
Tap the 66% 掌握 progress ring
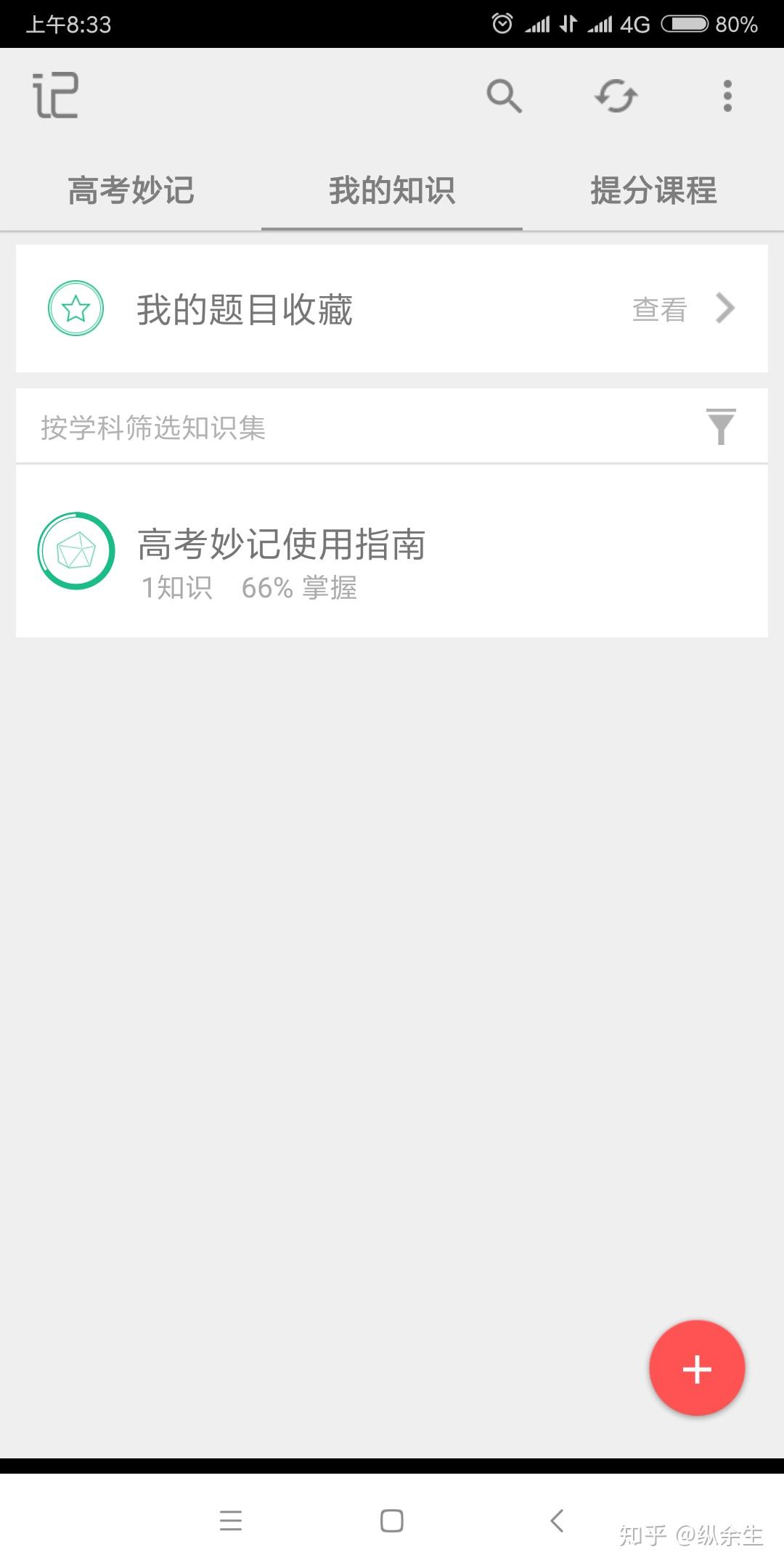(x=299, y=587)
